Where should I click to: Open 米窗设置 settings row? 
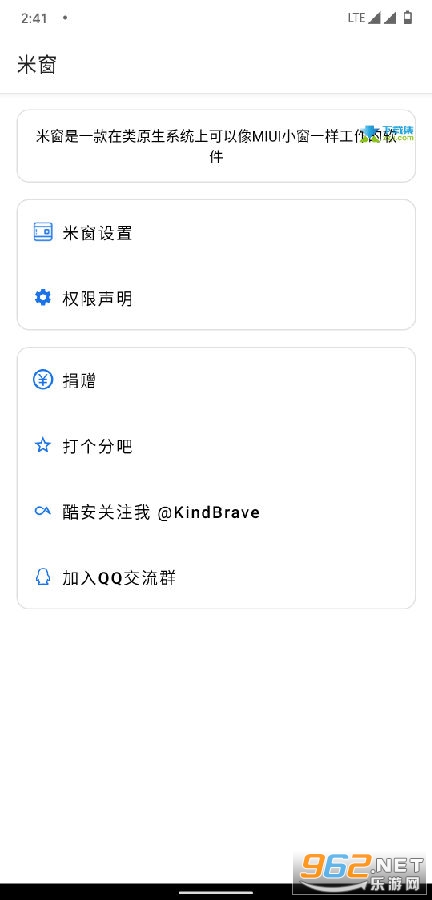click(x=216, y=232)
